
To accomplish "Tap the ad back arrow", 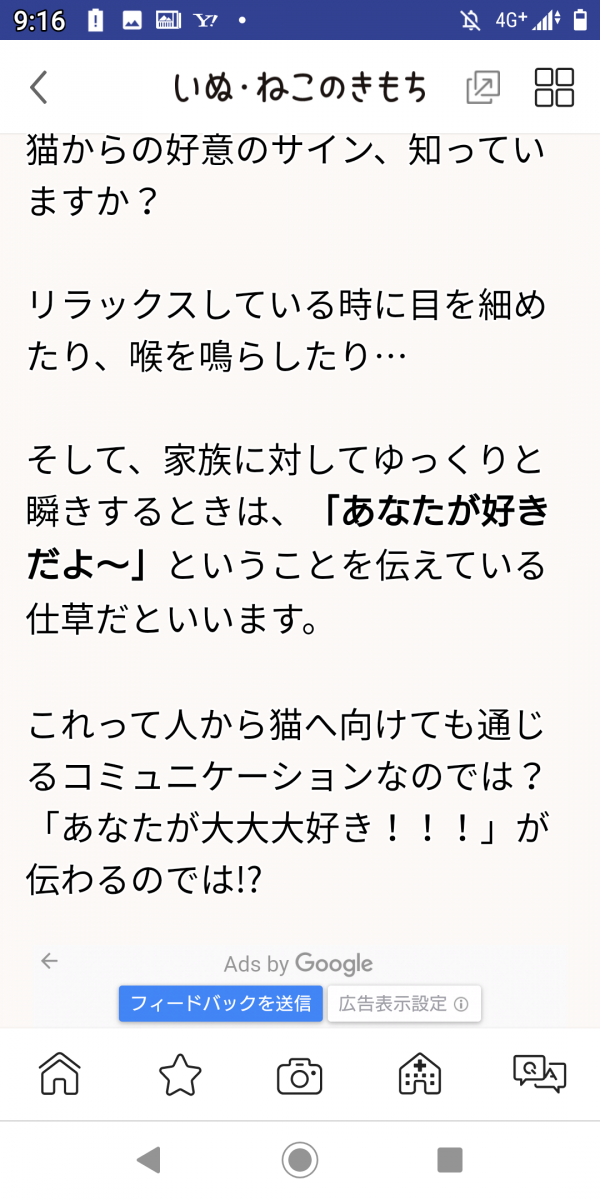I will (x=49, y=961).
